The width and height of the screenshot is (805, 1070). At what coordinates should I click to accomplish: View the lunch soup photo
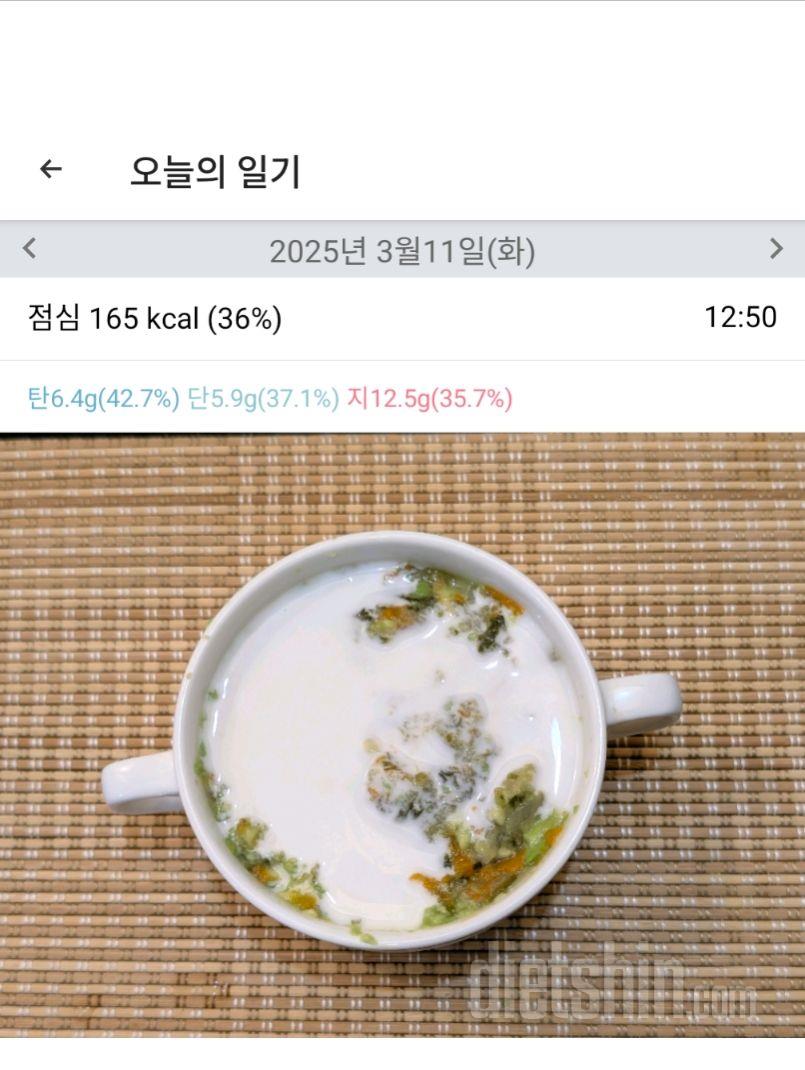click(x=400, y=735)
